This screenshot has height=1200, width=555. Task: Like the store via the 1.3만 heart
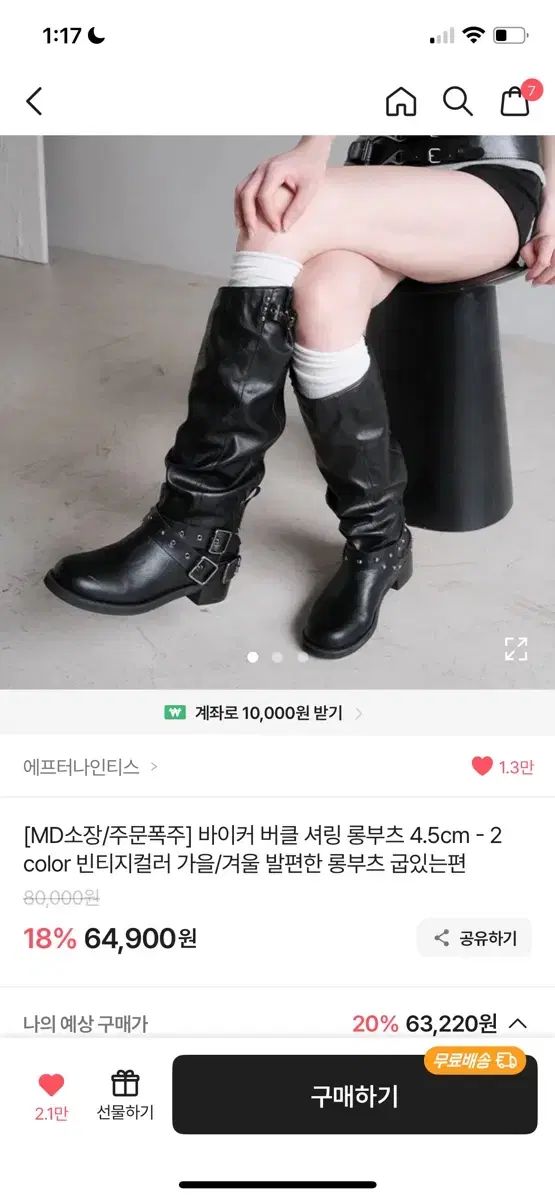coord(502,767)
